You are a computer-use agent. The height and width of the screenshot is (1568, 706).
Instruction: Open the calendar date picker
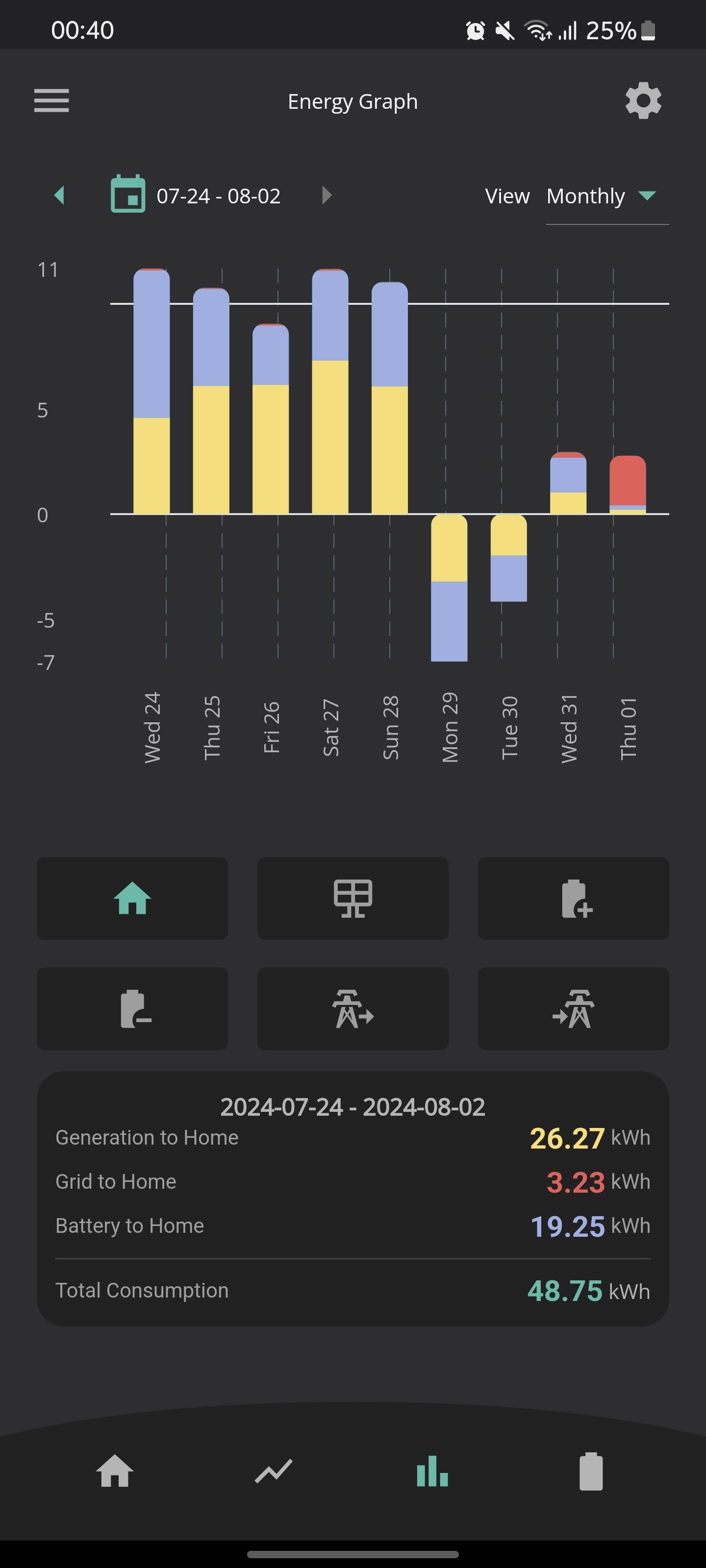tap(128, 194)
